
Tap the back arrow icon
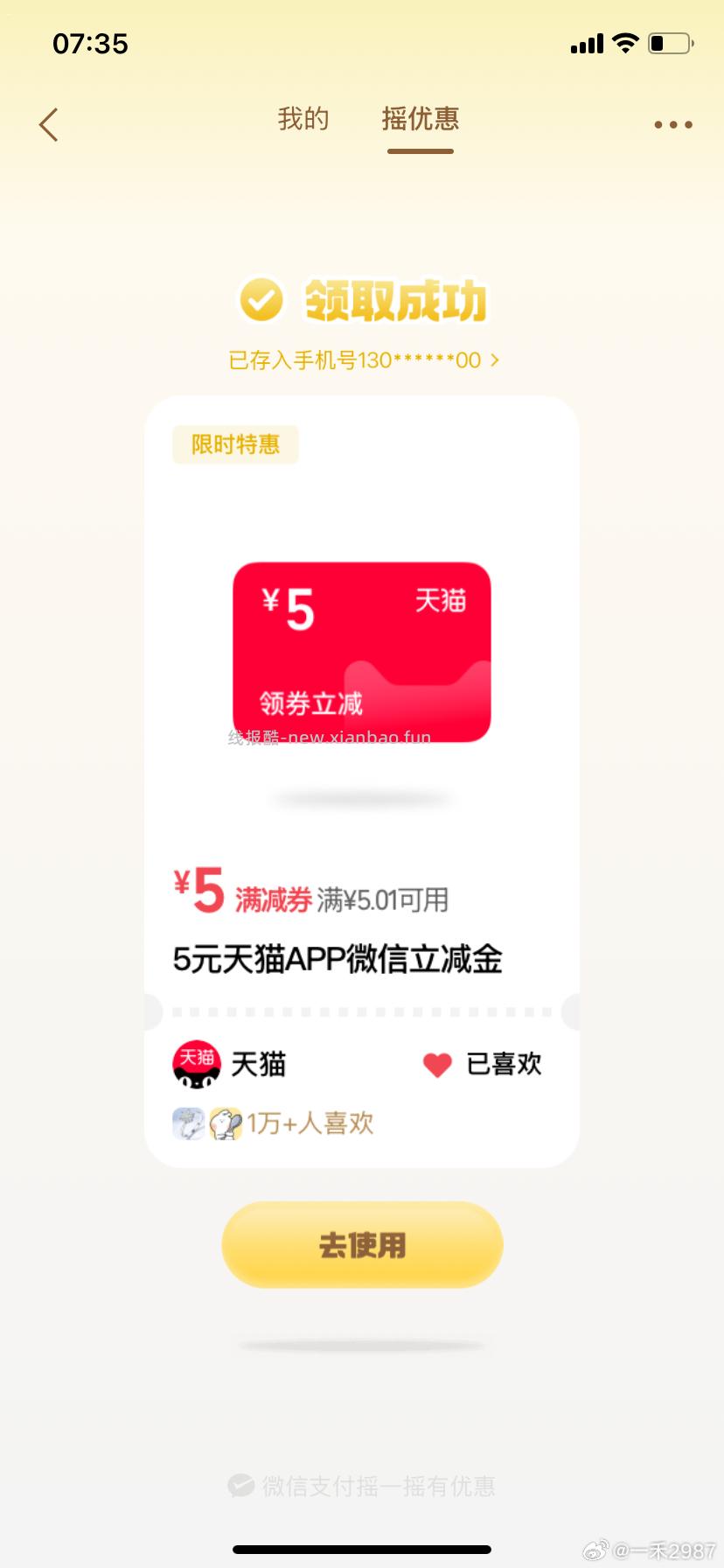click(48, 124)
